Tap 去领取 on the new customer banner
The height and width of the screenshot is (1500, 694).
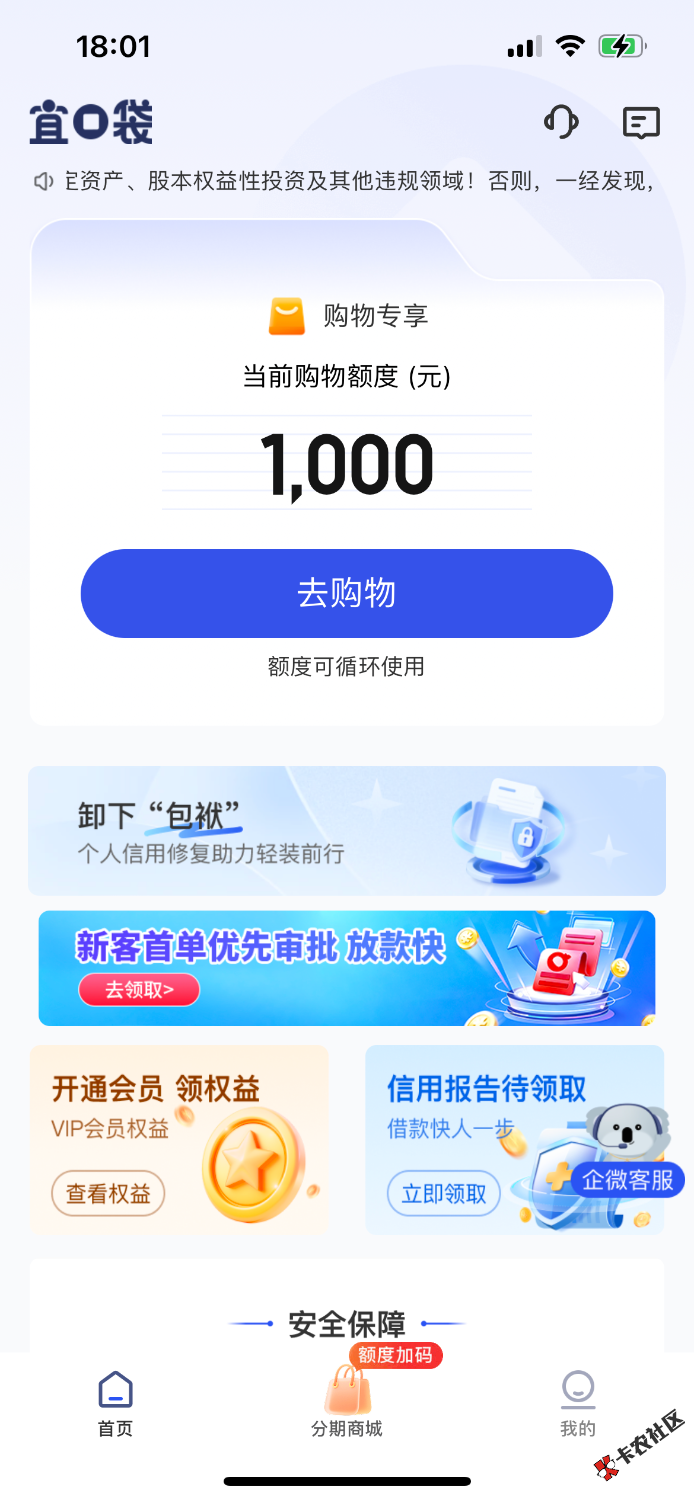(139, 990)
